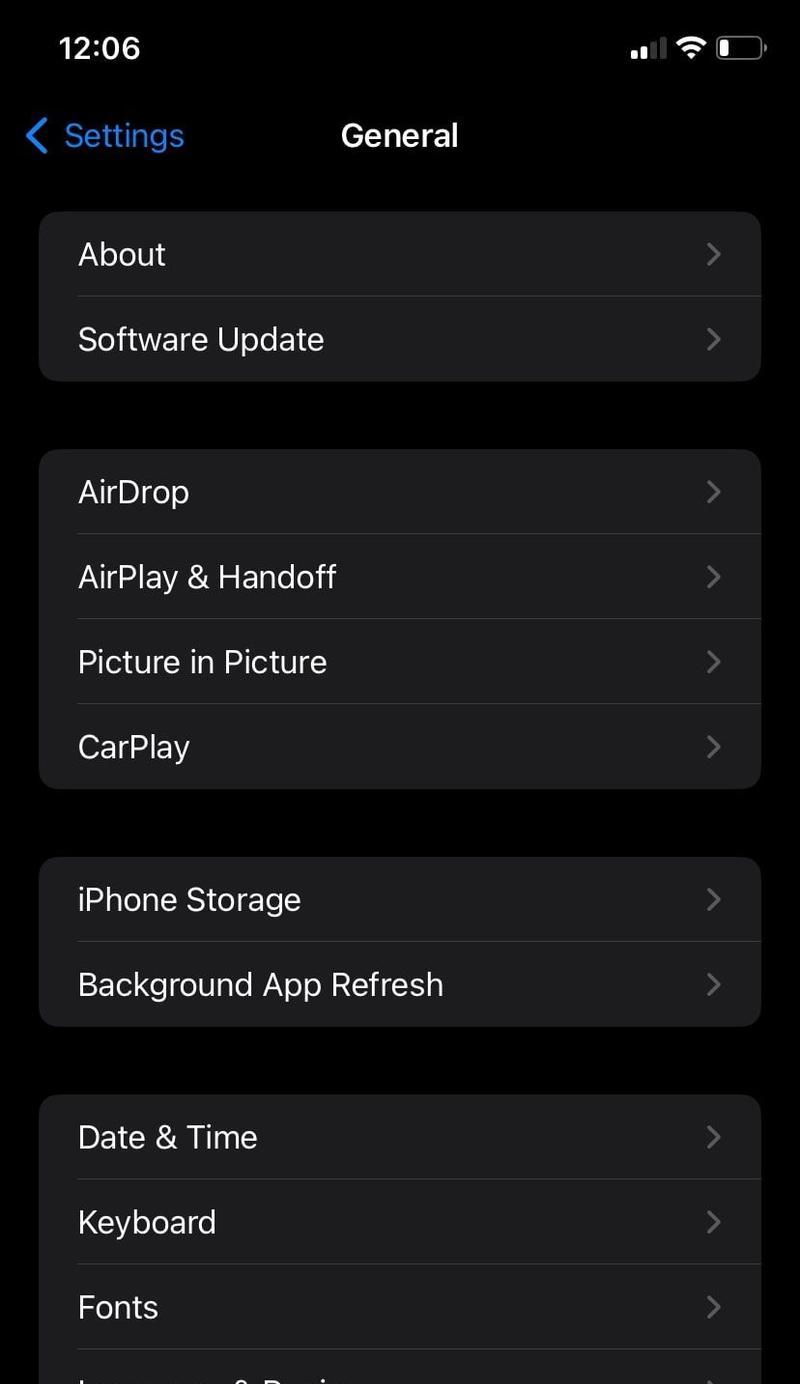Open Date & Time settings
This screenshot has height=1384, width=800.
(x=400, y=1137)
